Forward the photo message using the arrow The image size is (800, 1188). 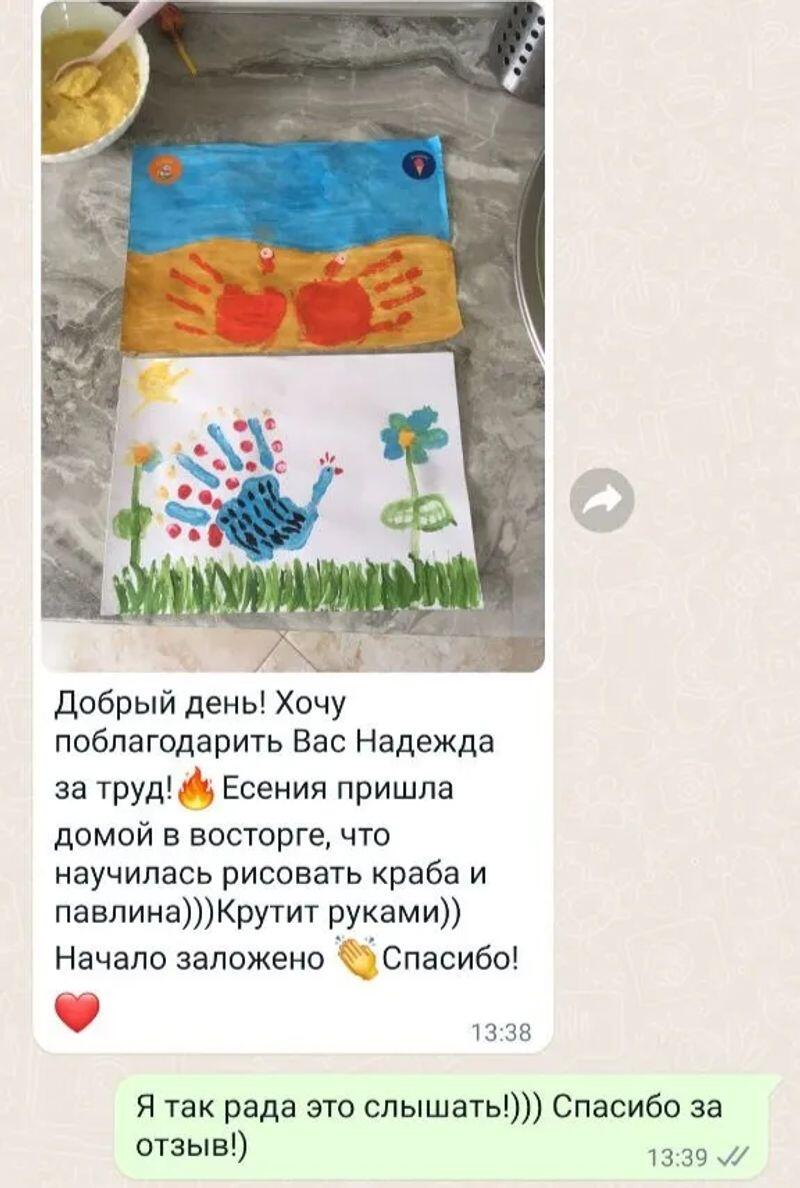pyautogui.click(x=602, y=500)
